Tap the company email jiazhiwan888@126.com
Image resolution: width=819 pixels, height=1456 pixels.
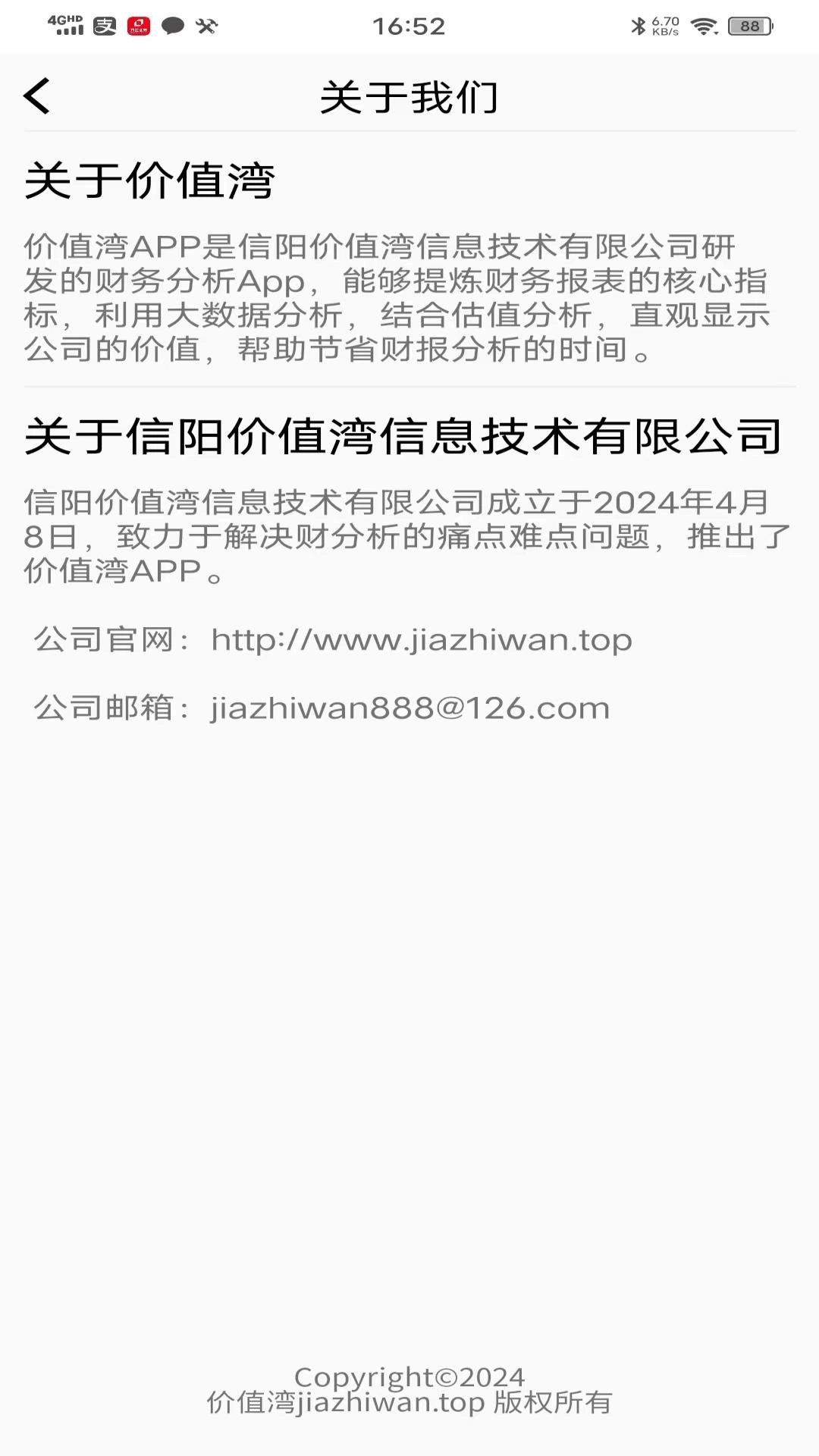point(409,709)
